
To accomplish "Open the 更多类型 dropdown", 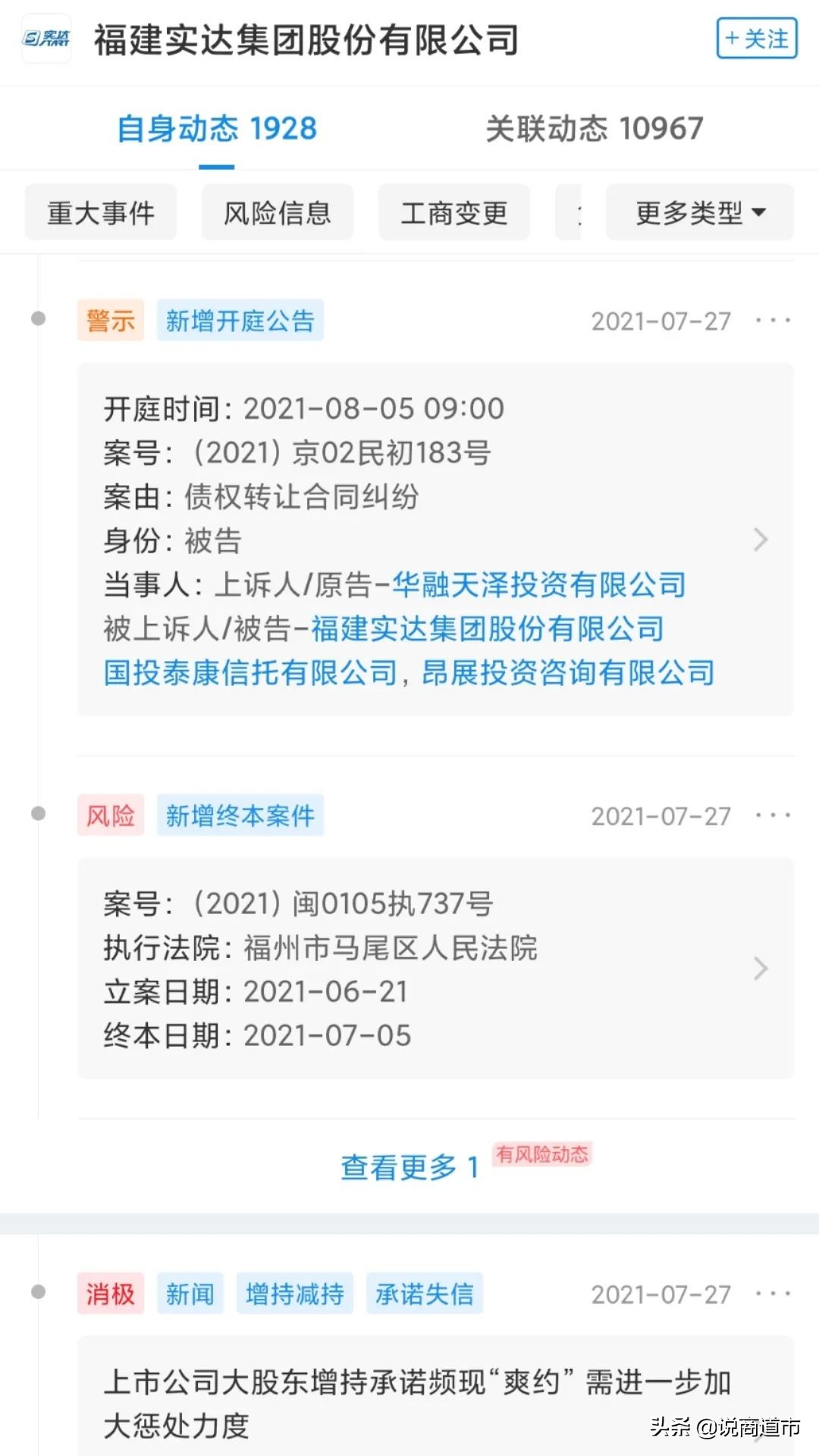I will point(698,213).
